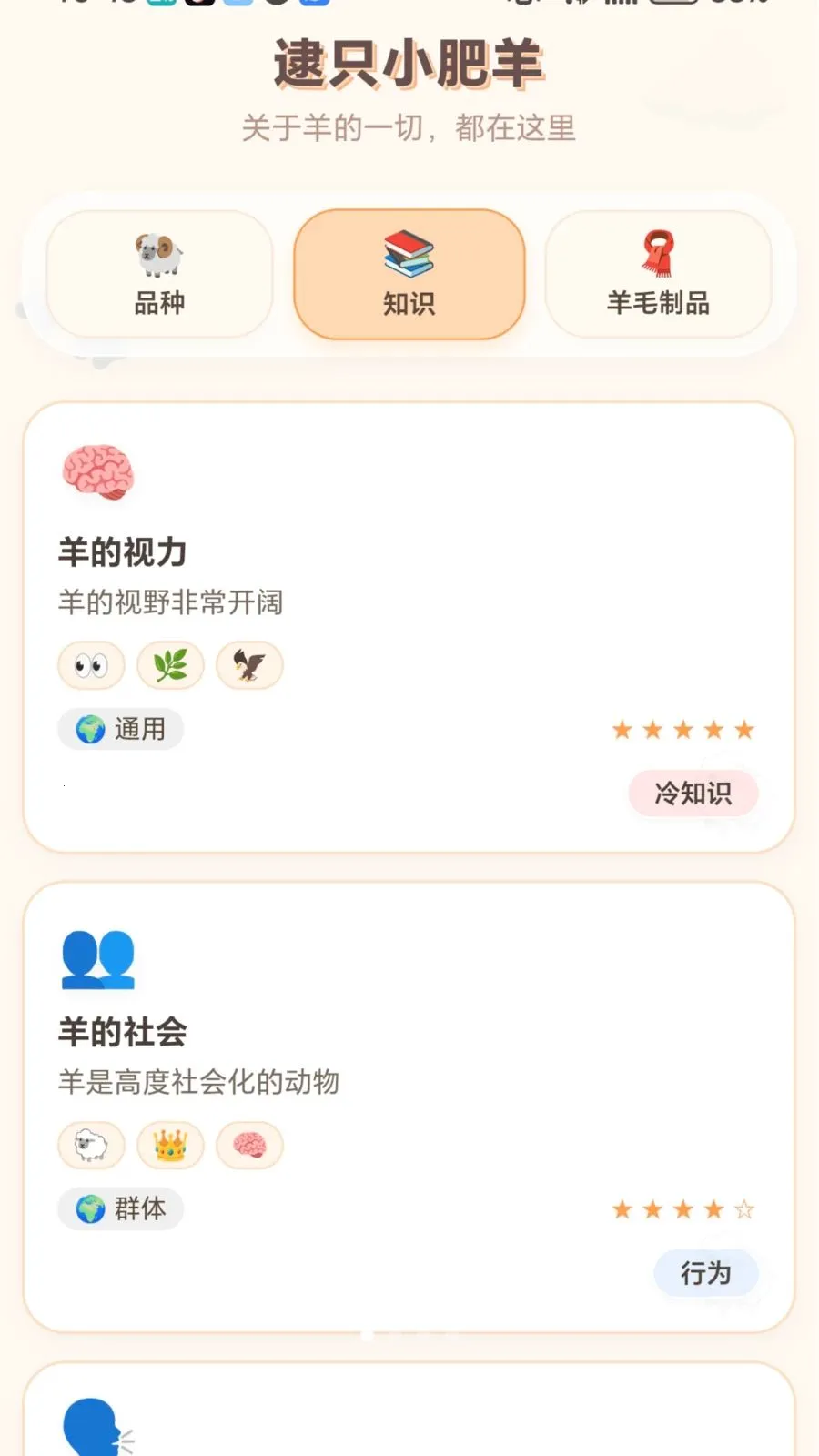This screenshot has height=1456, width=819.
Task: Click the eagle emoji tag on 羊的视力 card
Action: [249, 665]
